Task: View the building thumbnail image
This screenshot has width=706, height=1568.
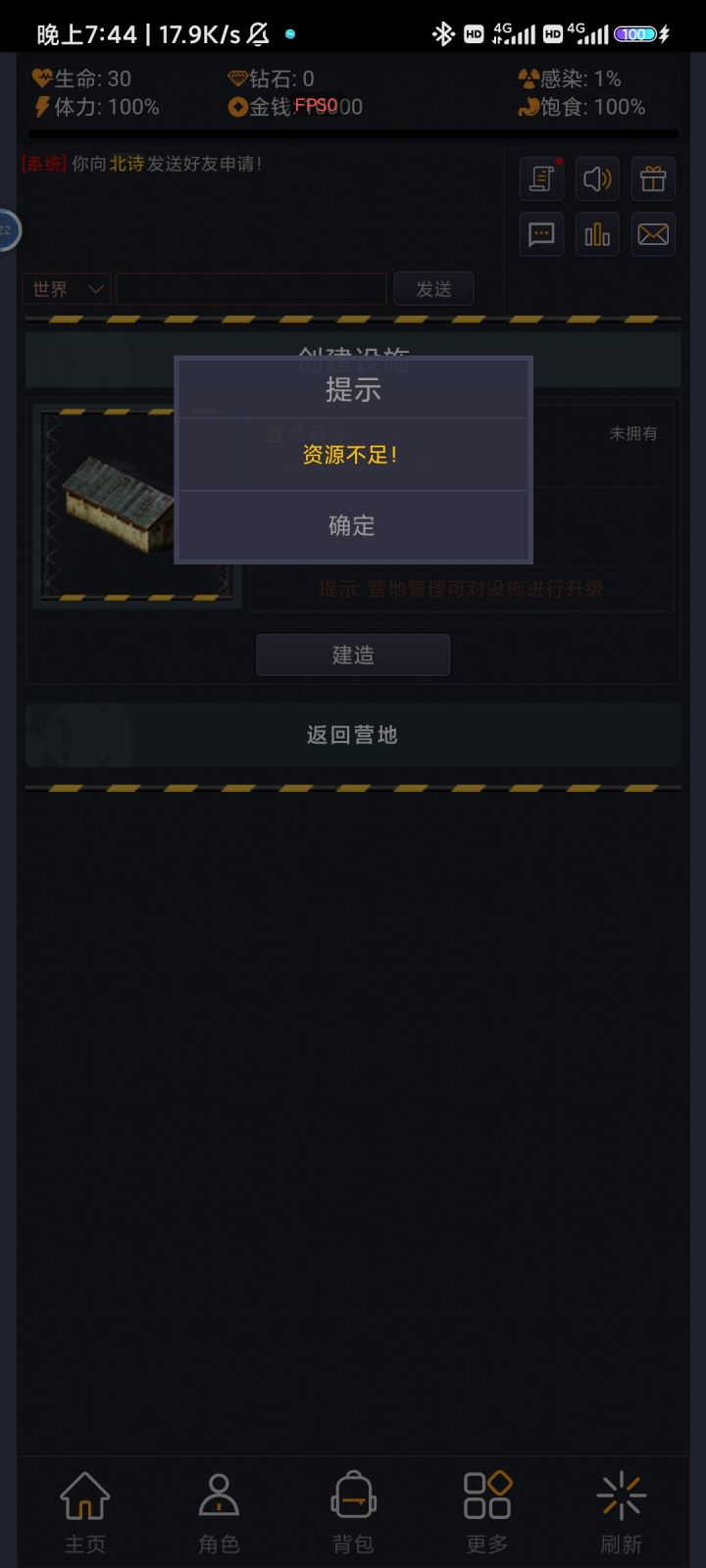Action: click(135, 504)
